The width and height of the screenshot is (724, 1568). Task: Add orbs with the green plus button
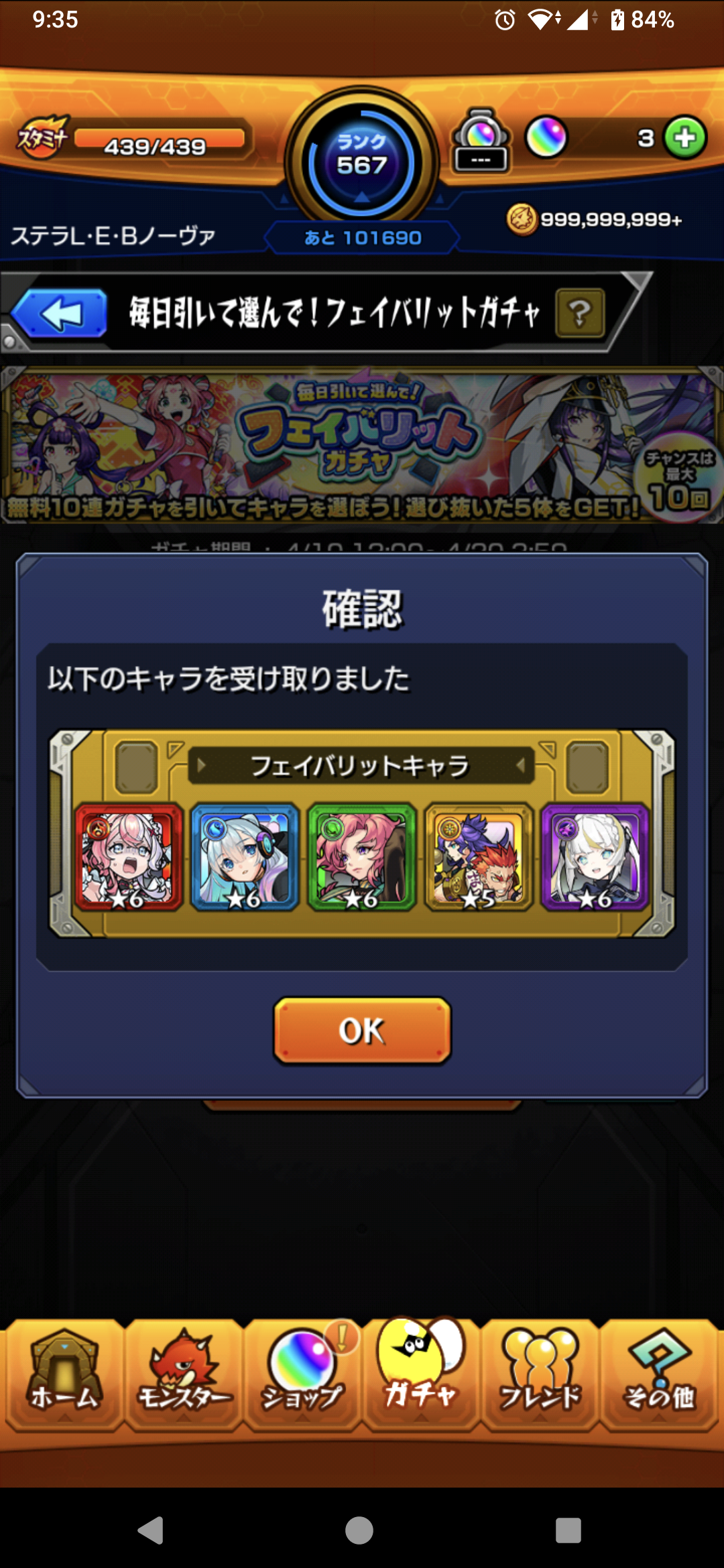point(684,138)
